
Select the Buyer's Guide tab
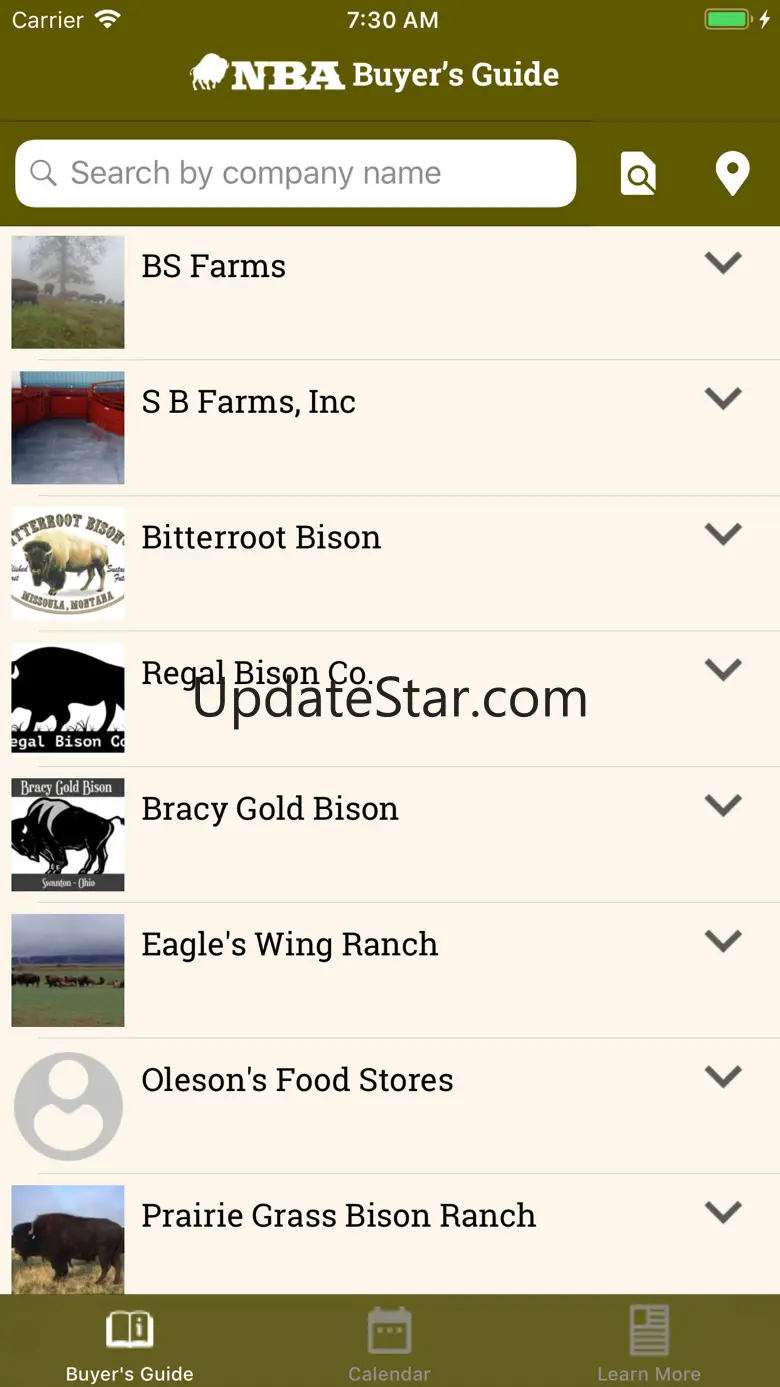pos(130,1343)
